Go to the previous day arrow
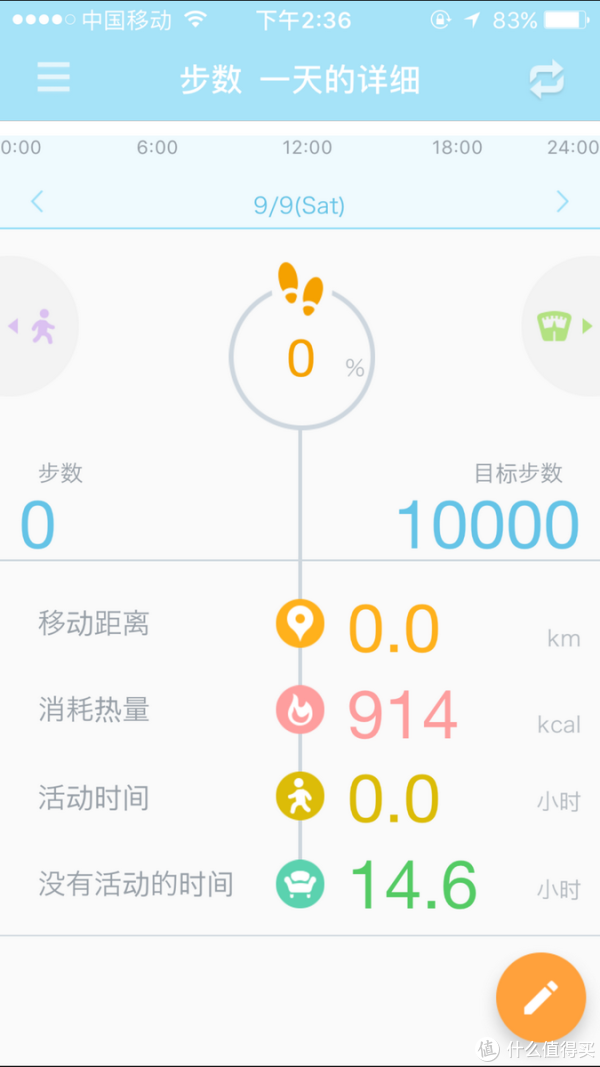Viewport: 600px width, 1067px height. coord(37,202)
